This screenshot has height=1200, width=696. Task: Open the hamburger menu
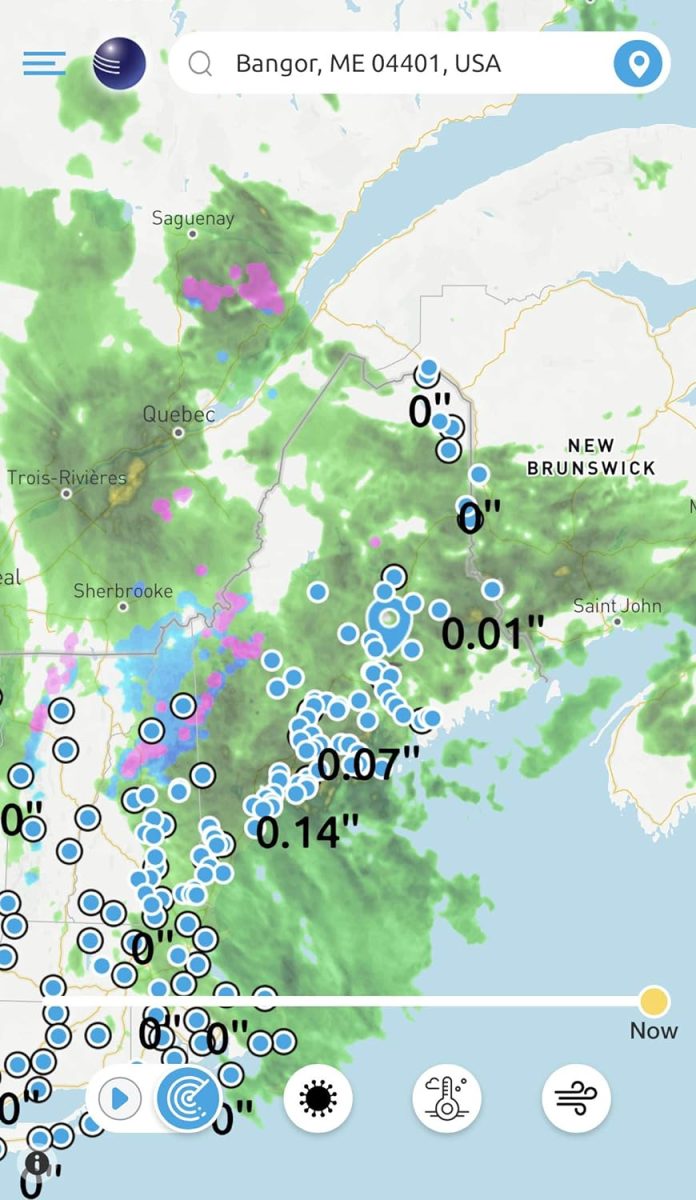[x=44, y=64]
